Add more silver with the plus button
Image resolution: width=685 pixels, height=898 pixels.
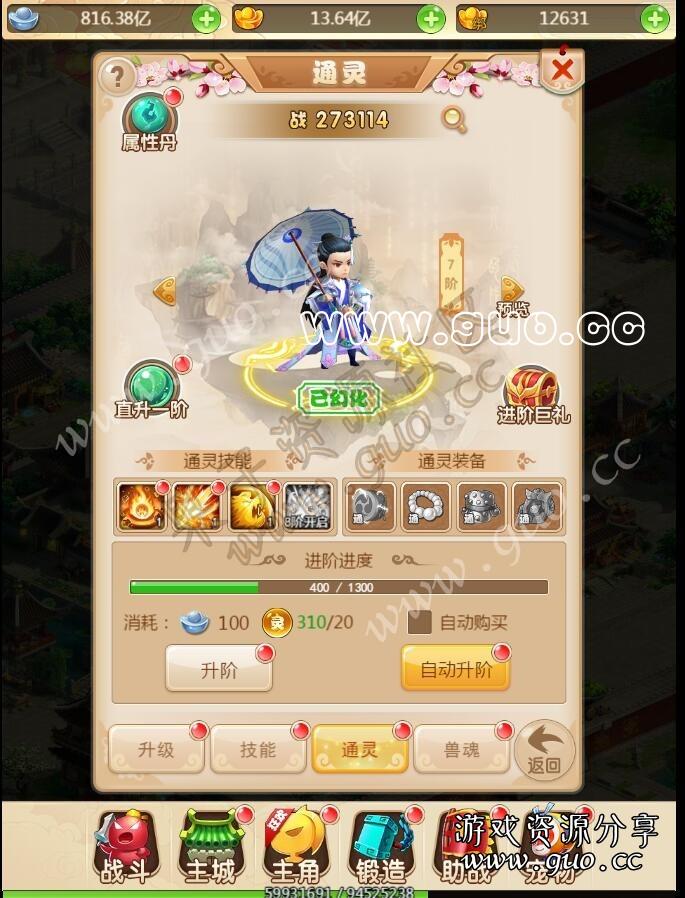(206, 18)
